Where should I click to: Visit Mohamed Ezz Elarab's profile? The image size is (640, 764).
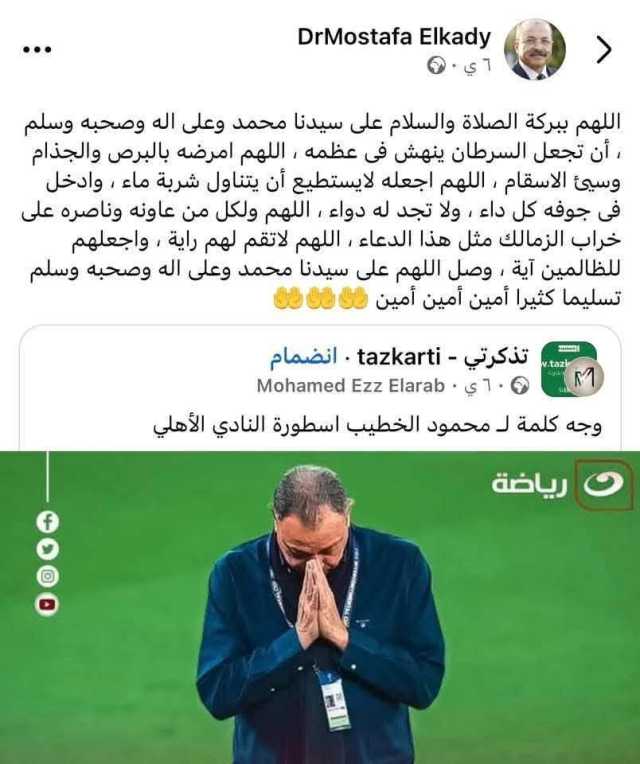(x=348, y=385)
